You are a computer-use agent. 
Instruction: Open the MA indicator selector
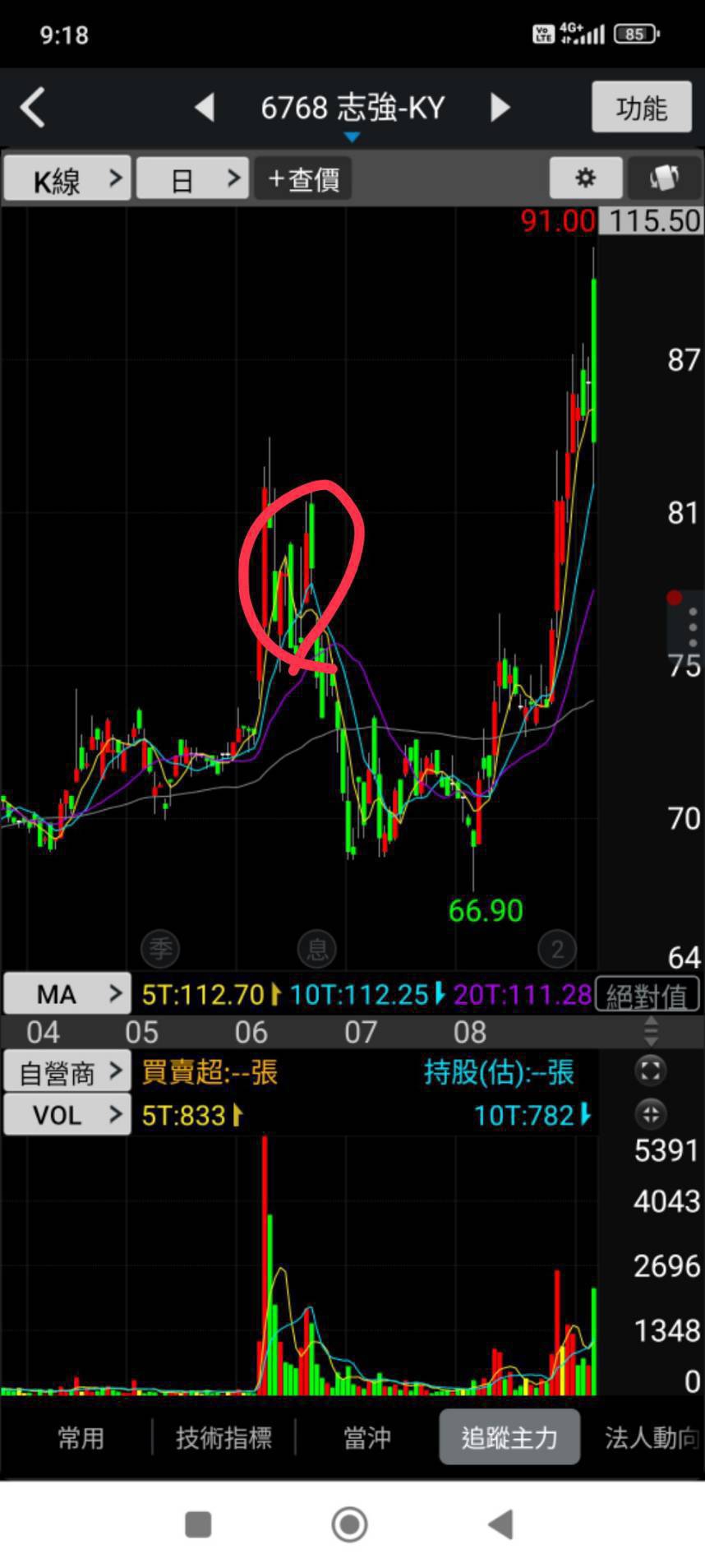67,994
